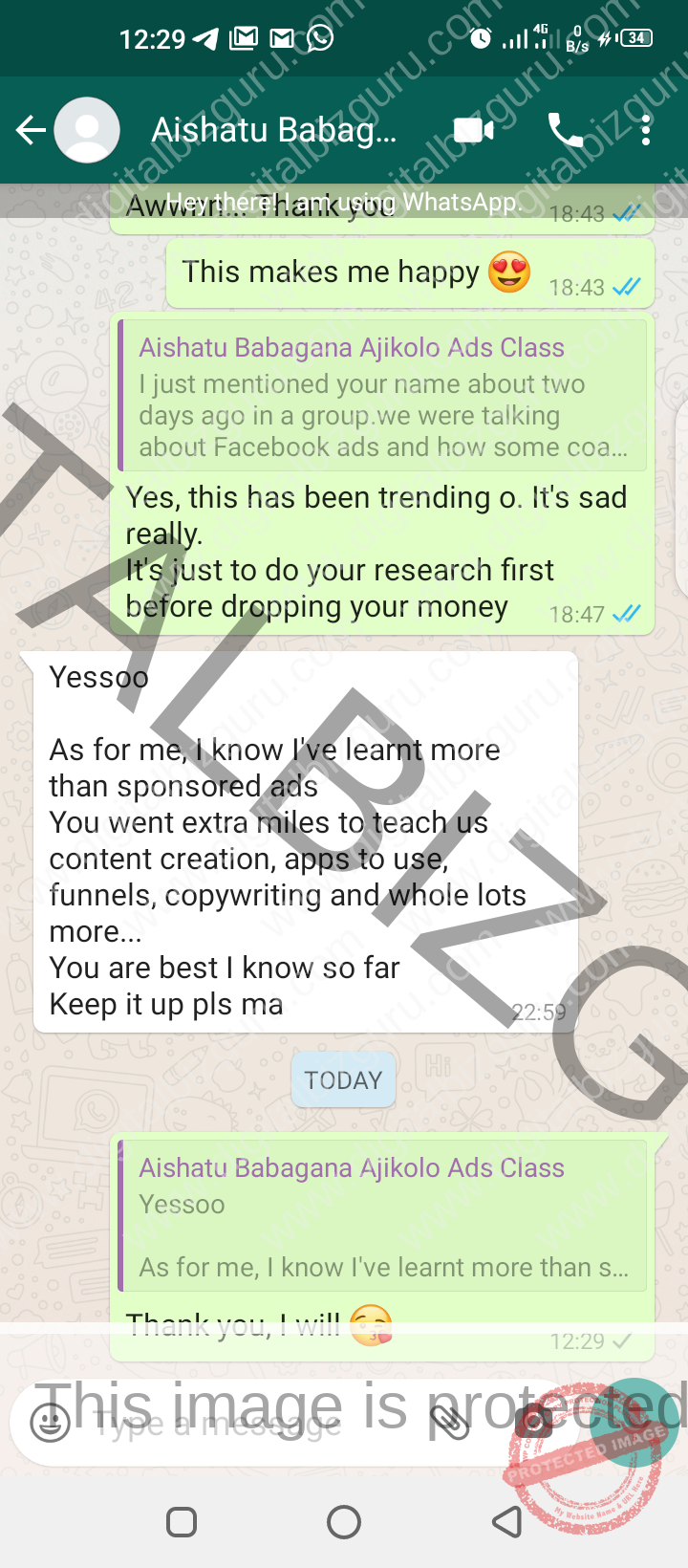This screenshot has height=1568, width=688.
Task: Open Aishatu Babag… contact info
Action: (x=273, y=130)
